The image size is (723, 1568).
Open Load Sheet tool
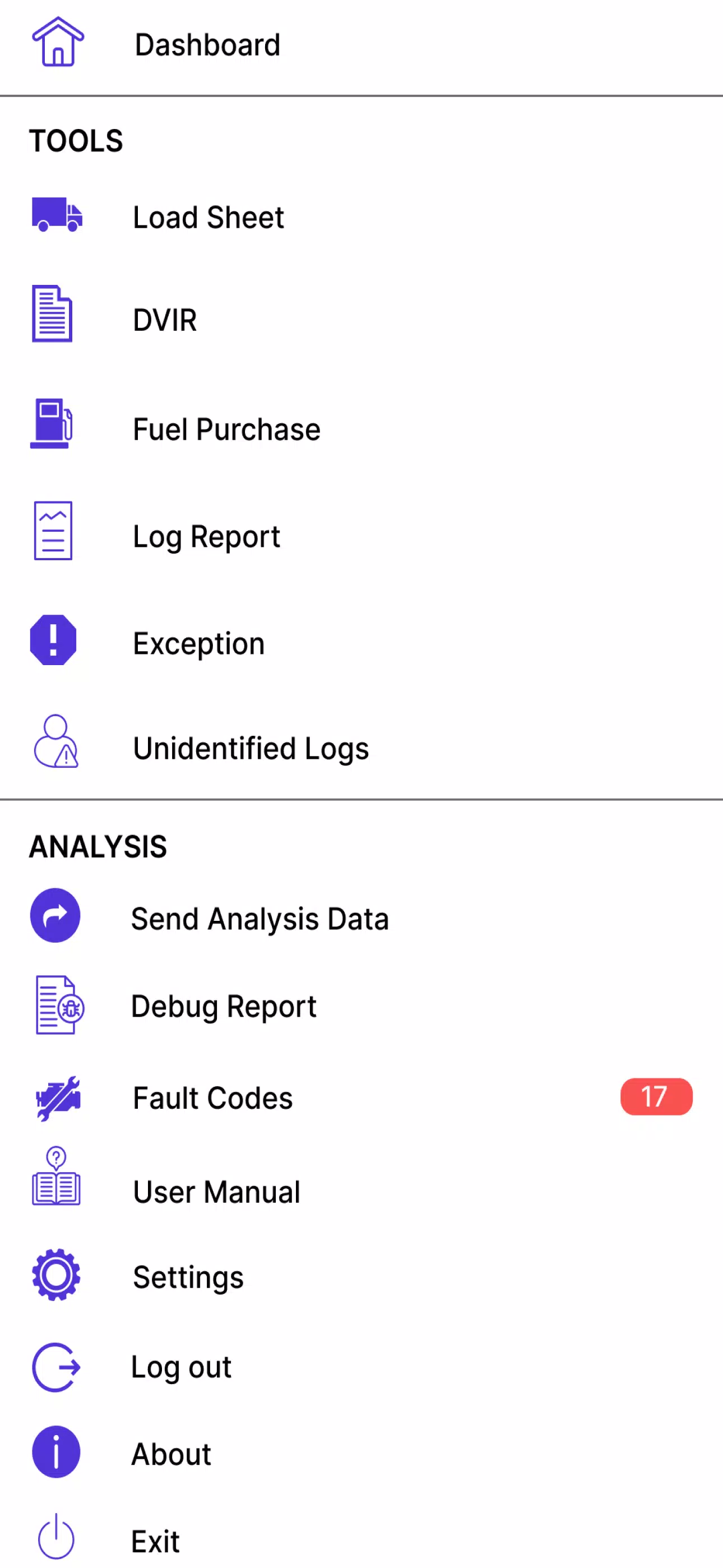click(x=208, y=217)
